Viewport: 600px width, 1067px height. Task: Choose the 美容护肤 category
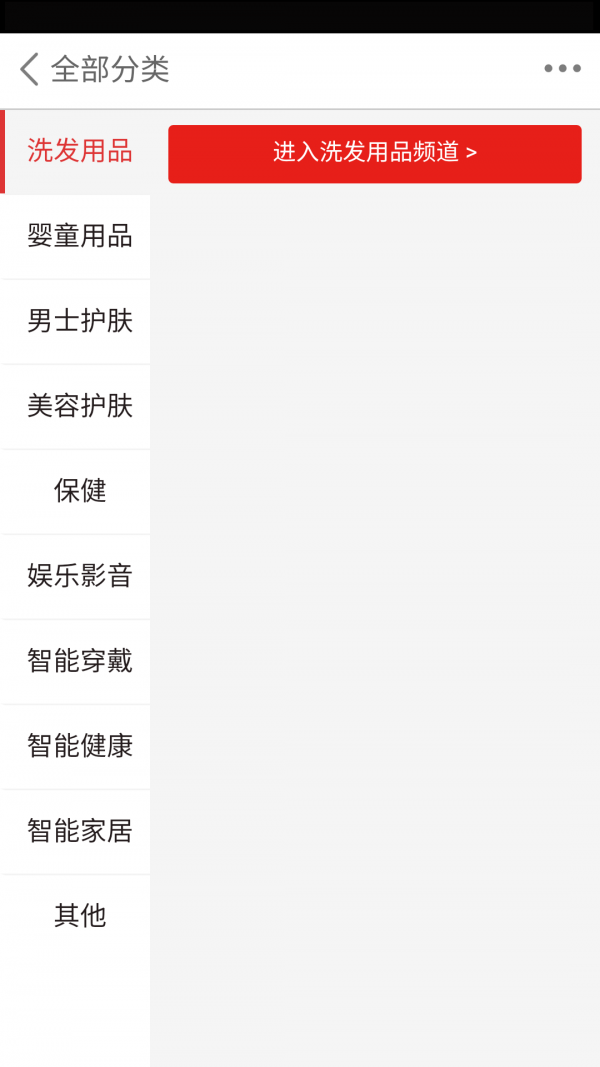tap(79, 407)
